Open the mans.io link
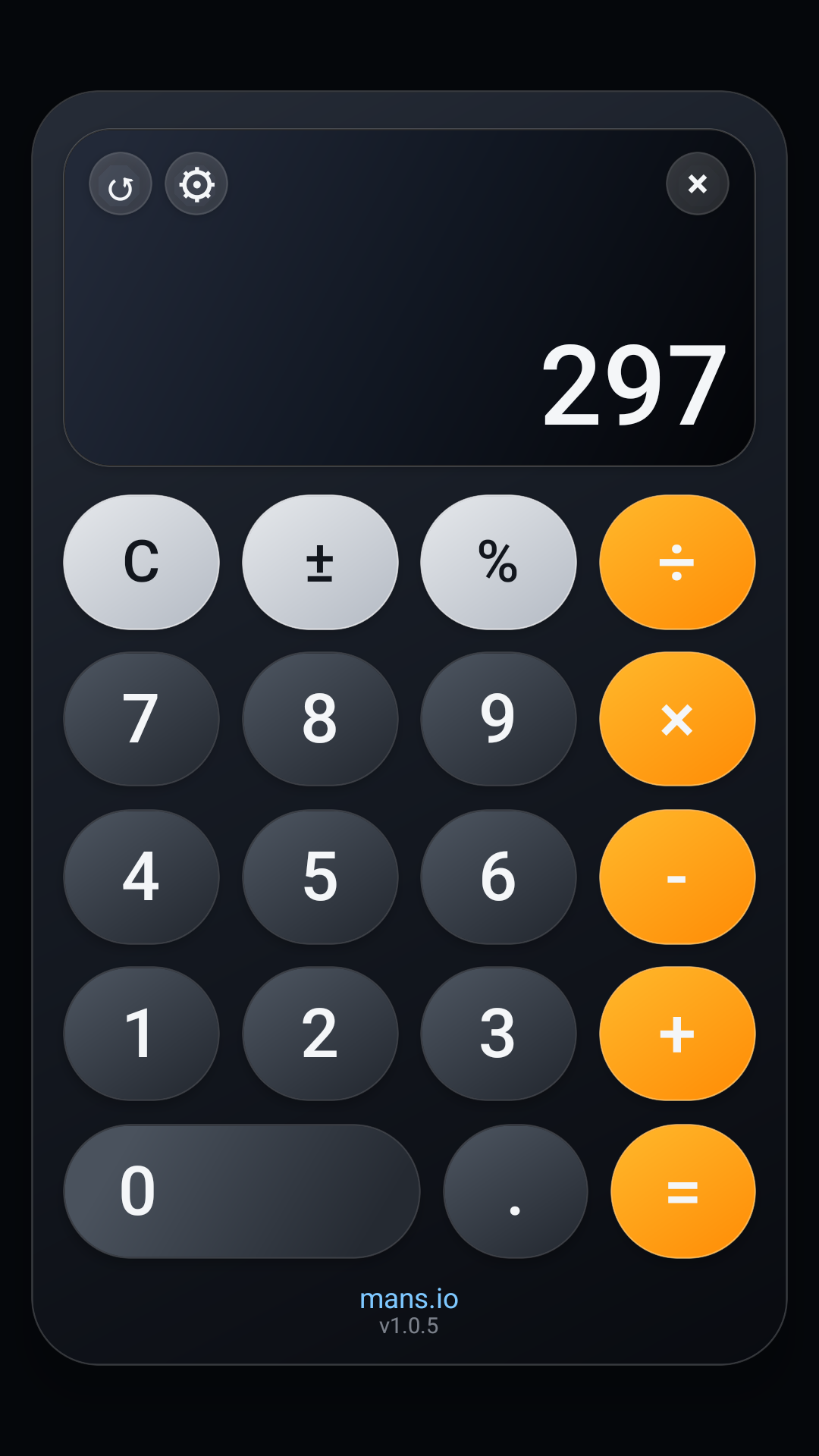This screenshot has width=819, height=1456. [409, 1299]
